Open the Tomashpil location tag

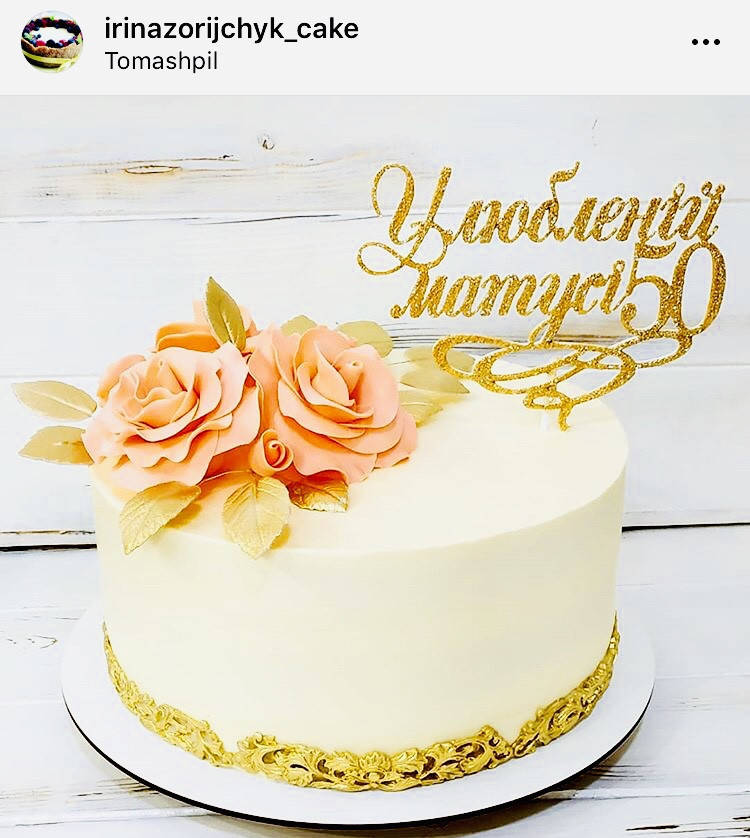pyautogui.click(x=161, y=61)
